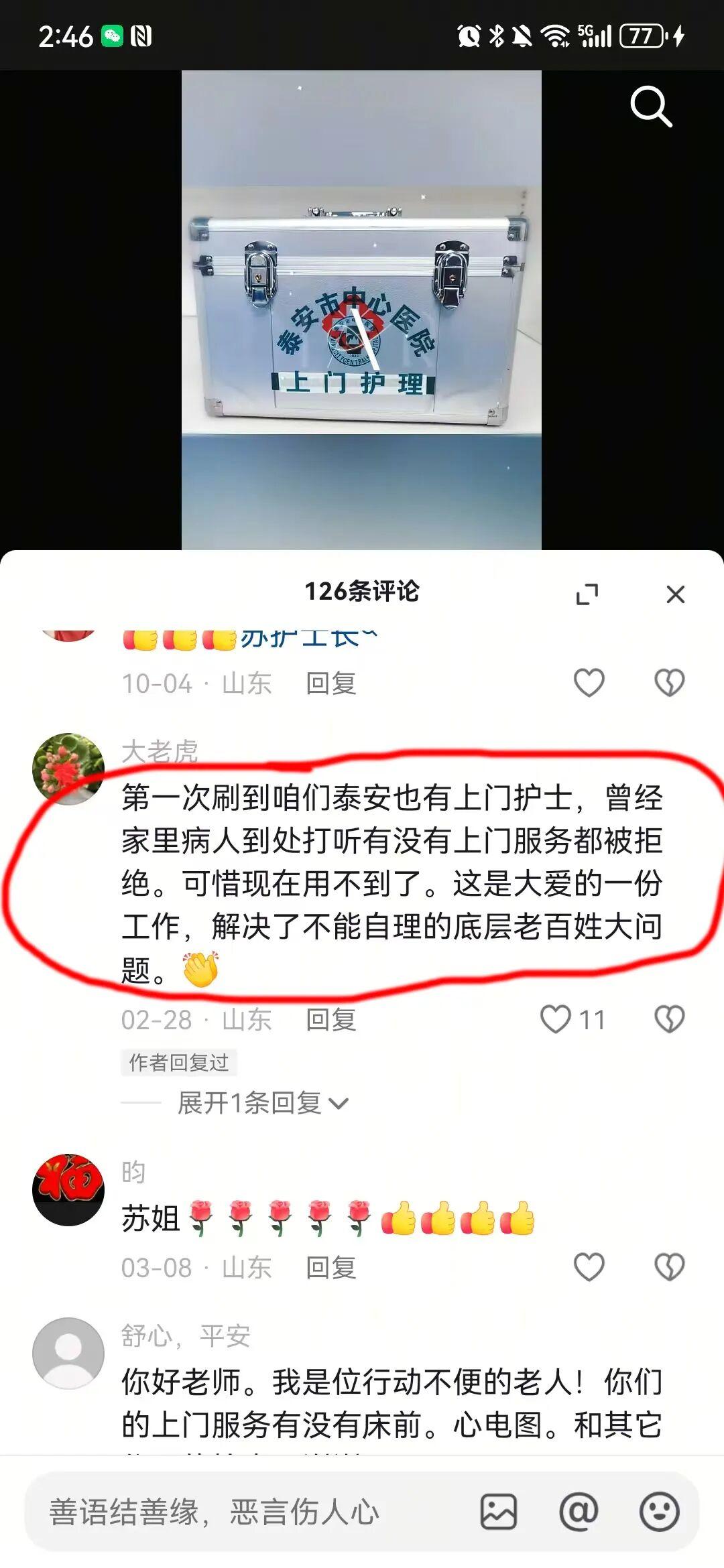
Task: Open the emoji picker
Action: click(659, 1512)
